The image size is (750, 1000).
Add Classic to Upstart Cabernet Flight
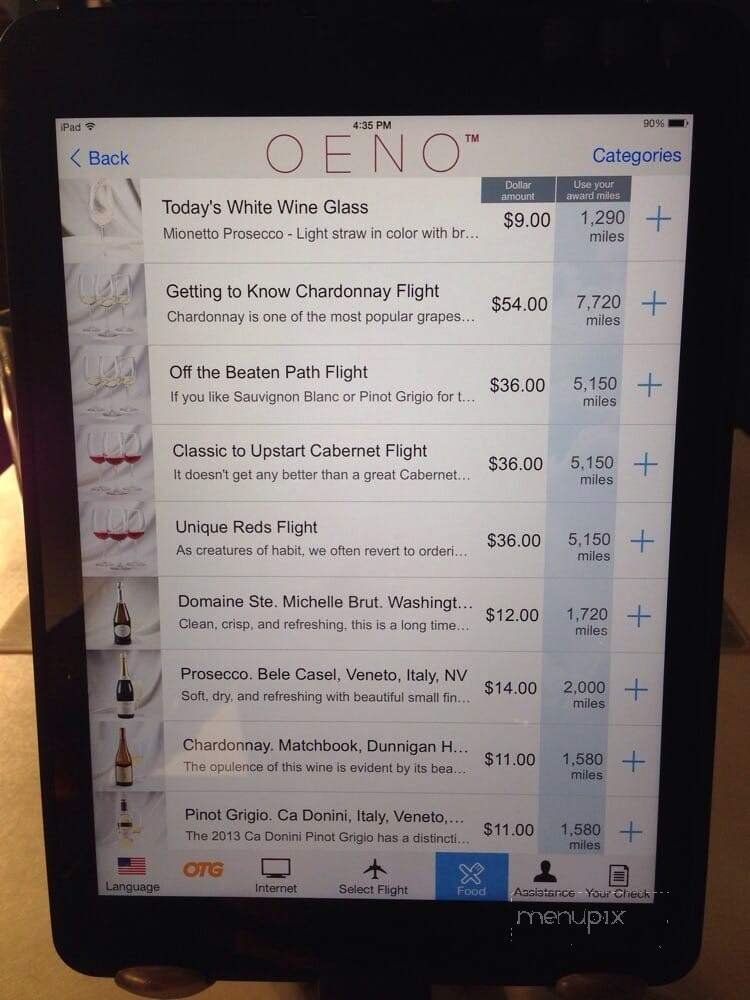[x=647, y=464]
